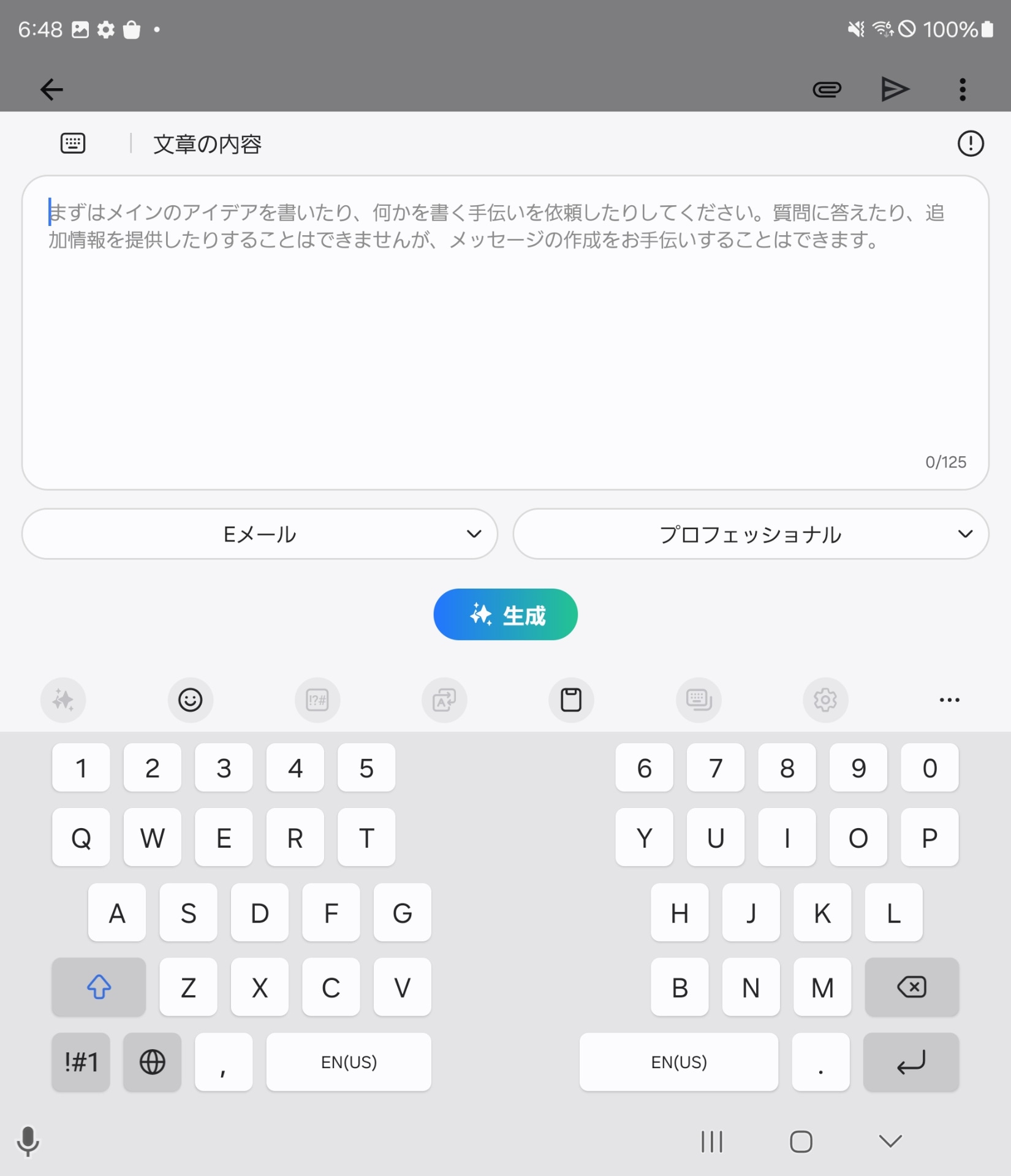Open the three-dot overflow menu in the app bar

click(x=963, y=89)
